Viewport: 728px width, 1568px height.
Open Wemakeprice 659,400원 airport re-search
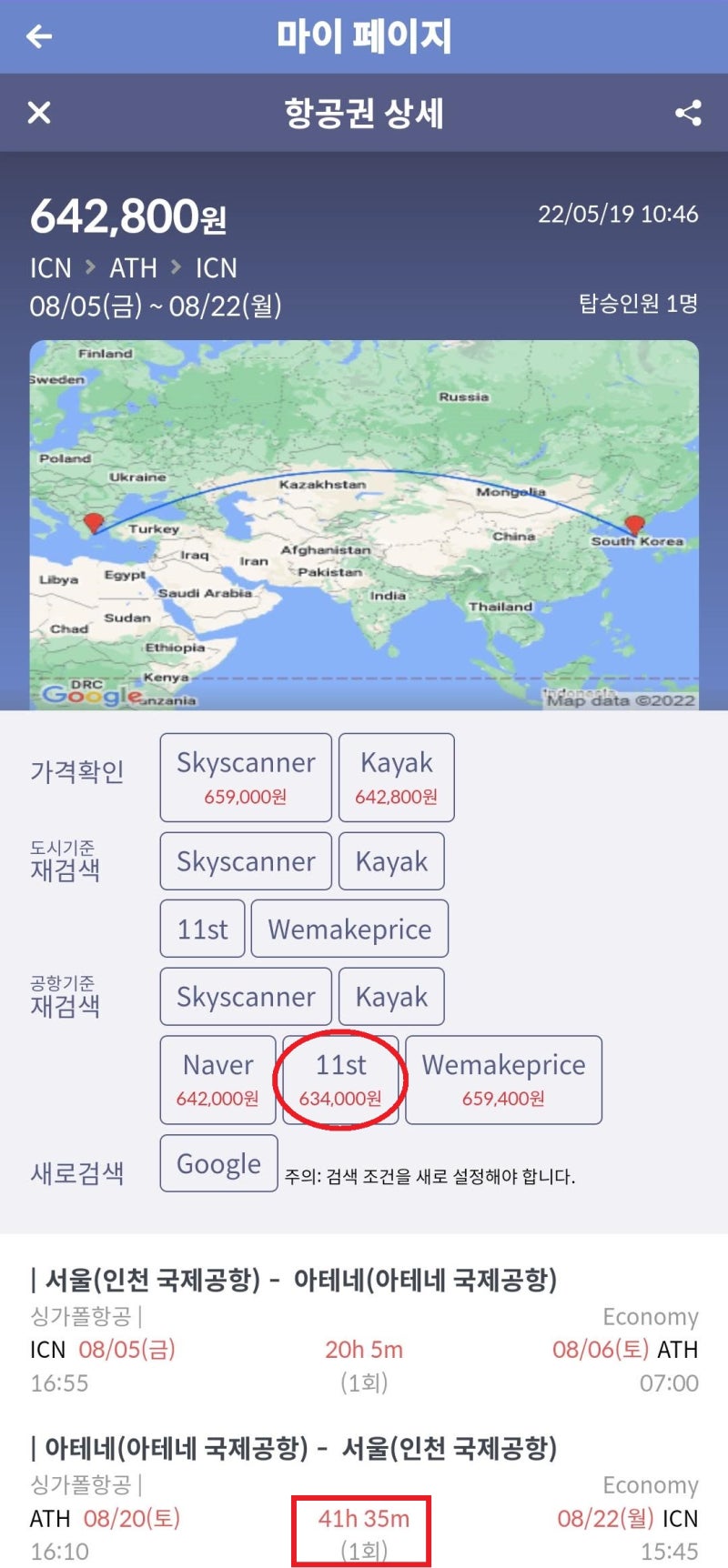tap(503, 1080)
